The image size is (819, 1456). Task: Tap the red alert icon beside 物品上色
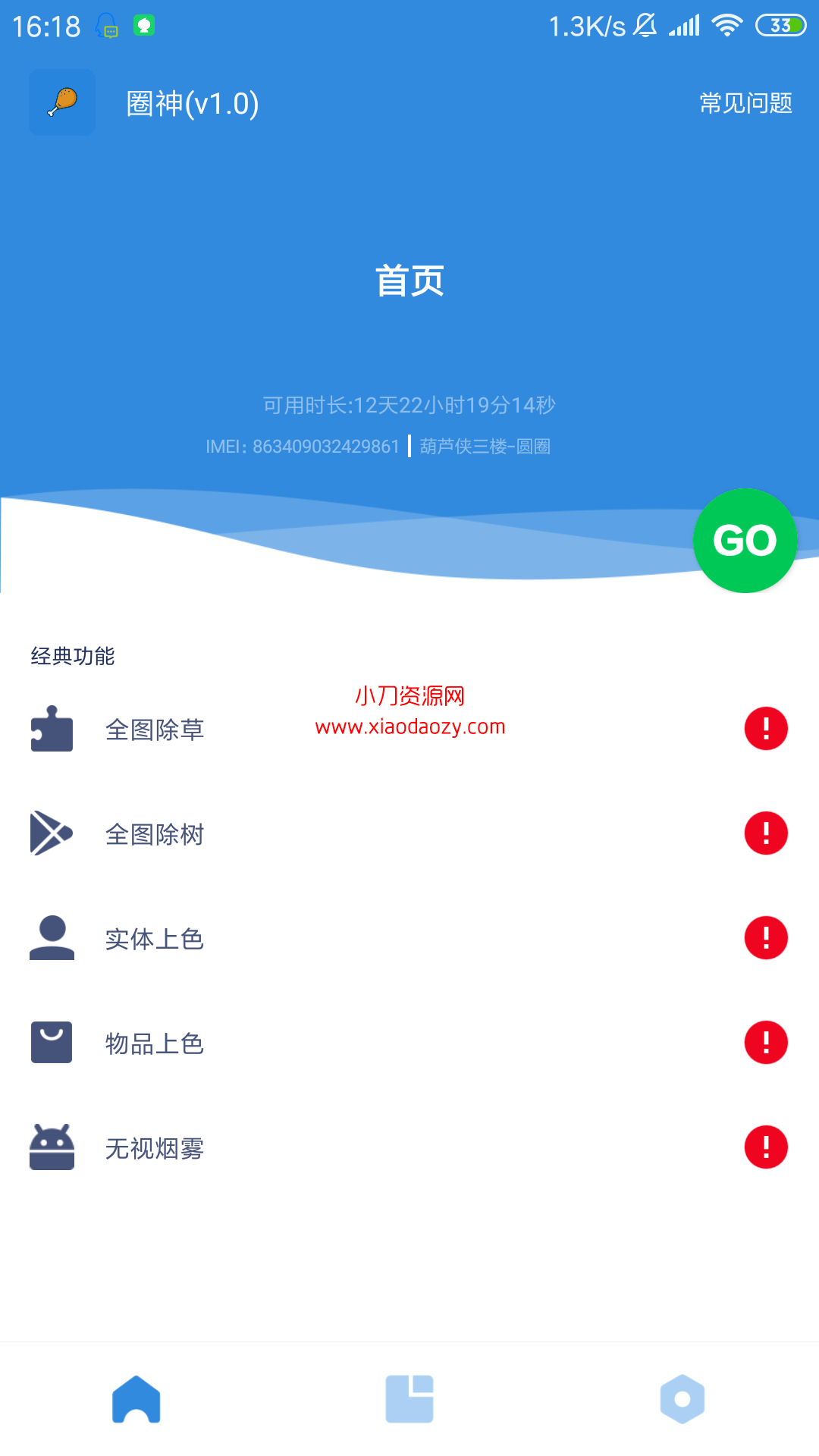[x=766, y=1043]
